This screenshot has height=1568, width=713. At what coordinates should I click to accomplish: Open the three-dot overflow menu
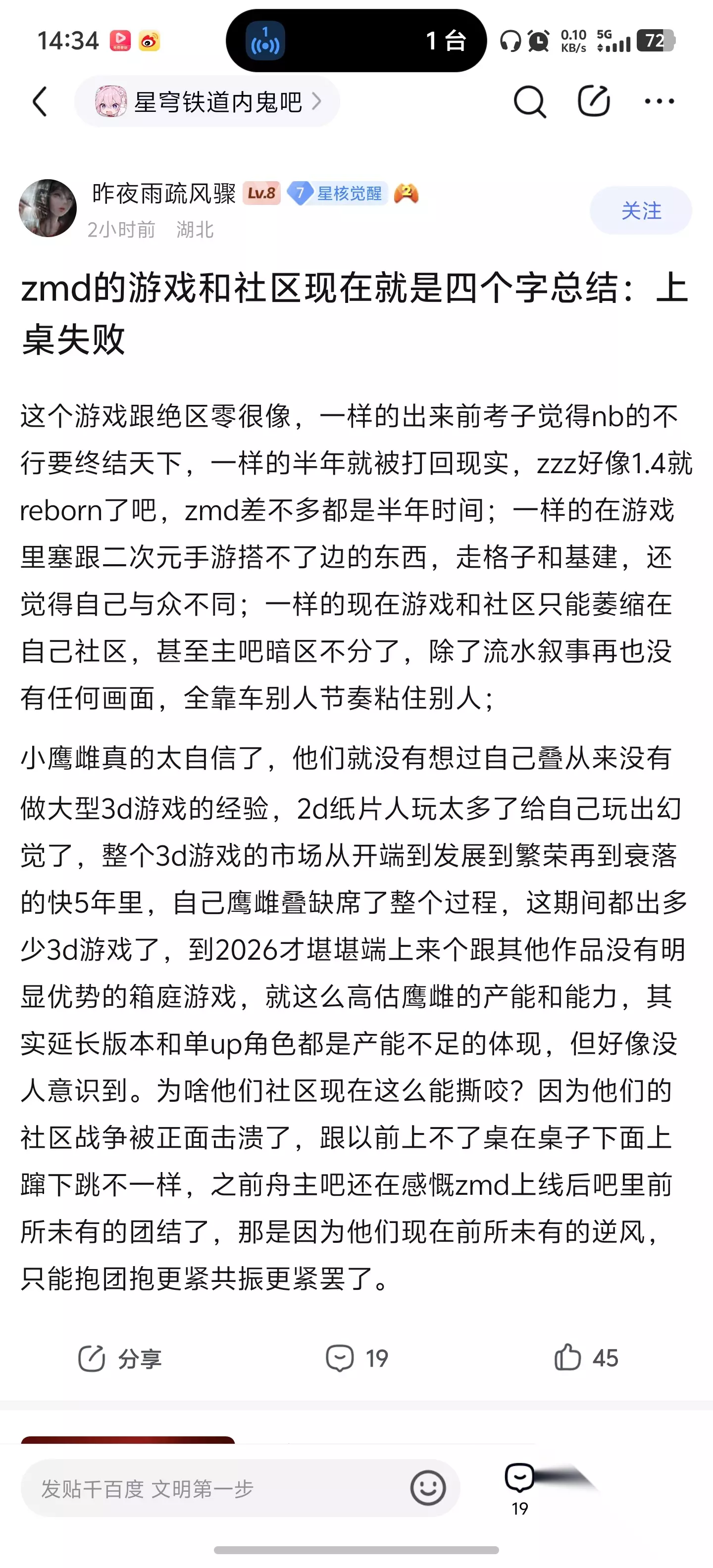pos(660,101)
